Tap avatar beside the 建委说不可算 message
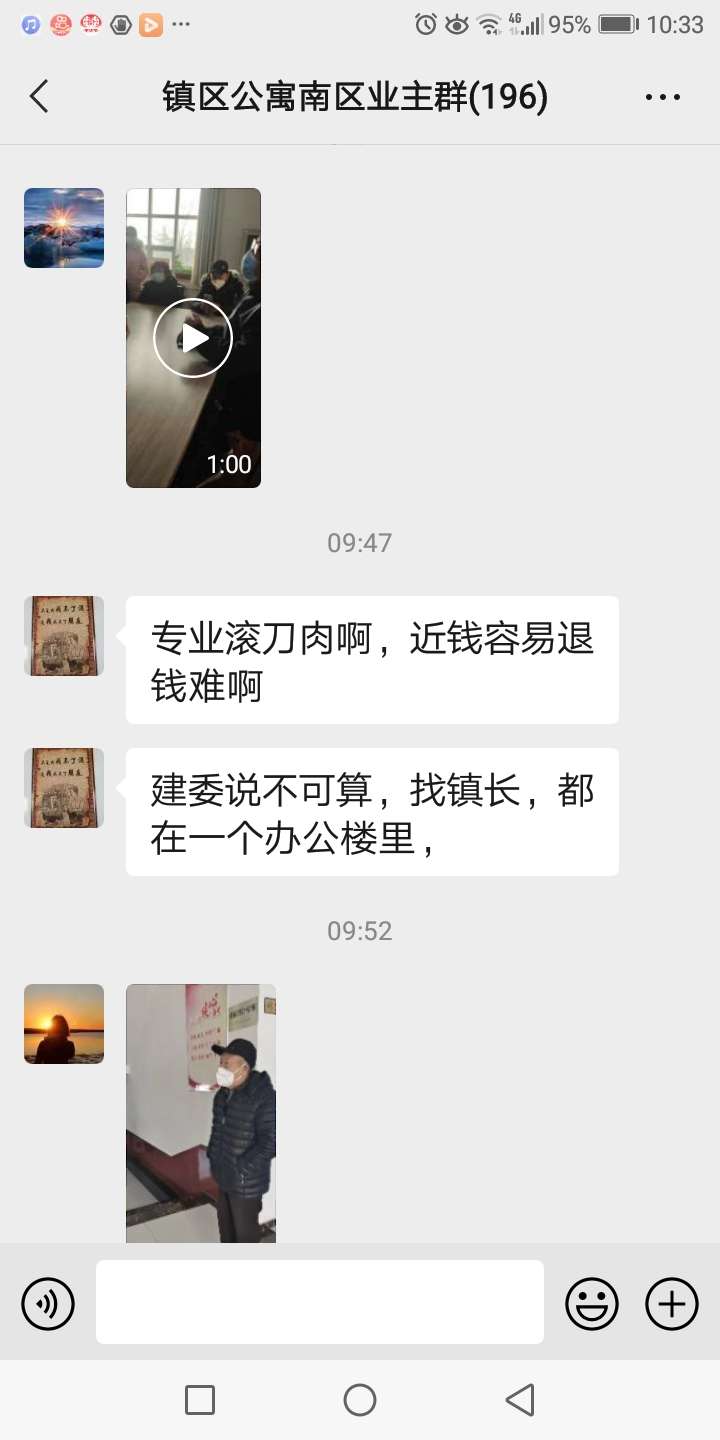 (64, 788)
